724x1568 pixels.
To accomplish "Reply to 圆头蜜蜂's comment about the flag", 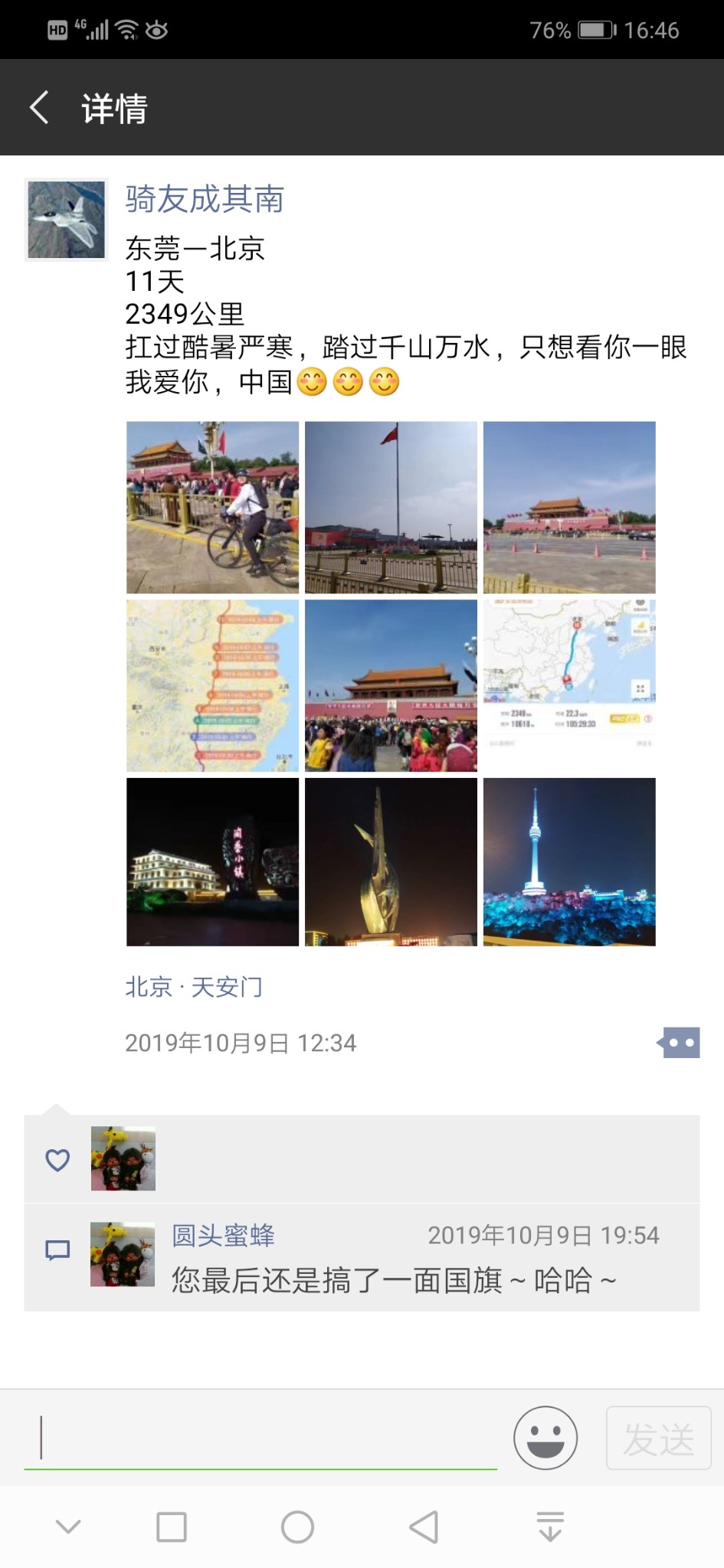I will pos(393,1279).
